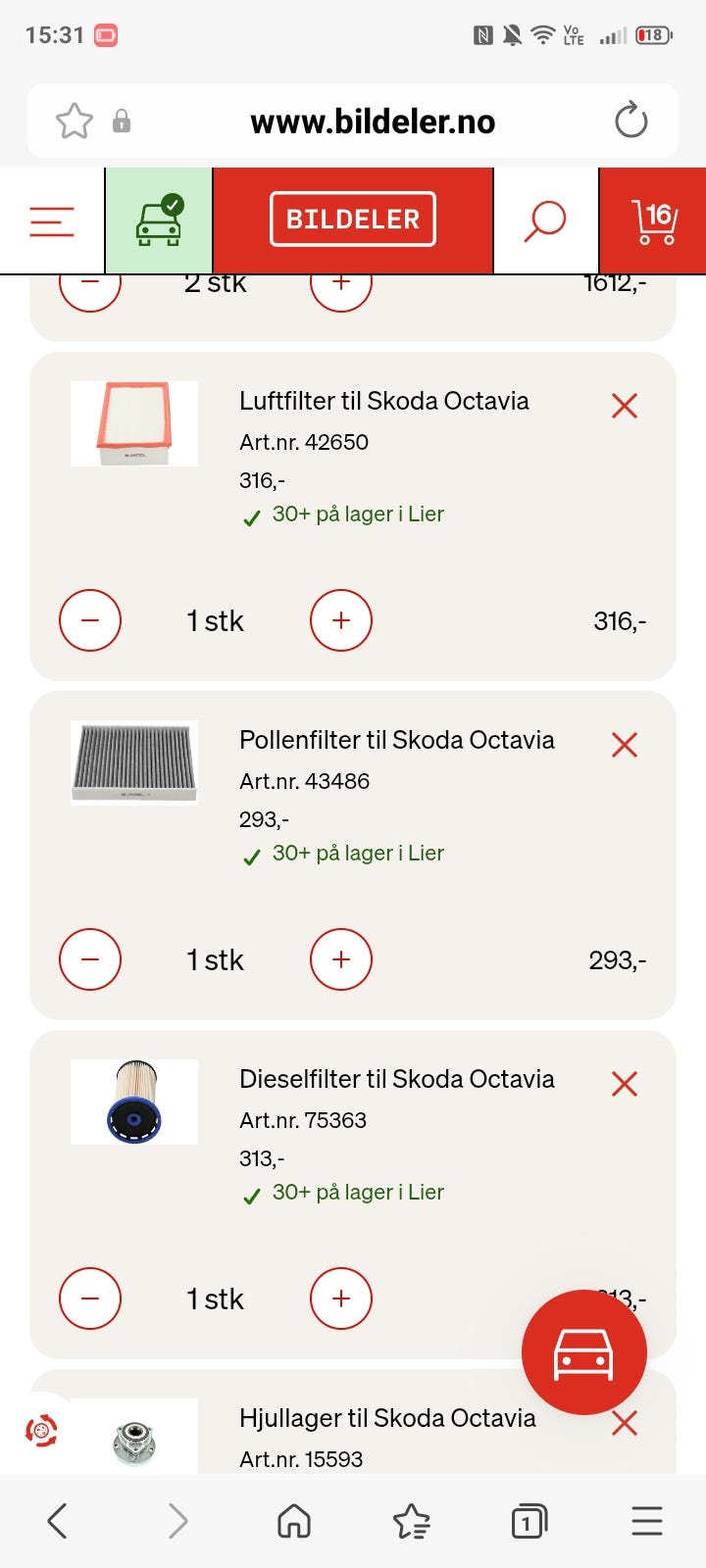Remove Luftfilter til Skoda Octavia from cart
The image size is (706, 1568).
point(625,405)
